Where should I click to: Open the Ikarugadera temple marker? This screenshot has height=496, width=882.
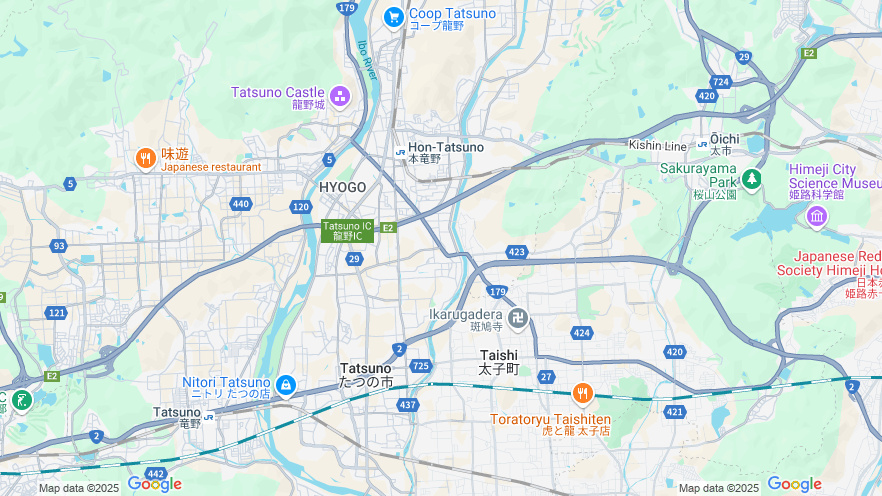coord(517,320)
